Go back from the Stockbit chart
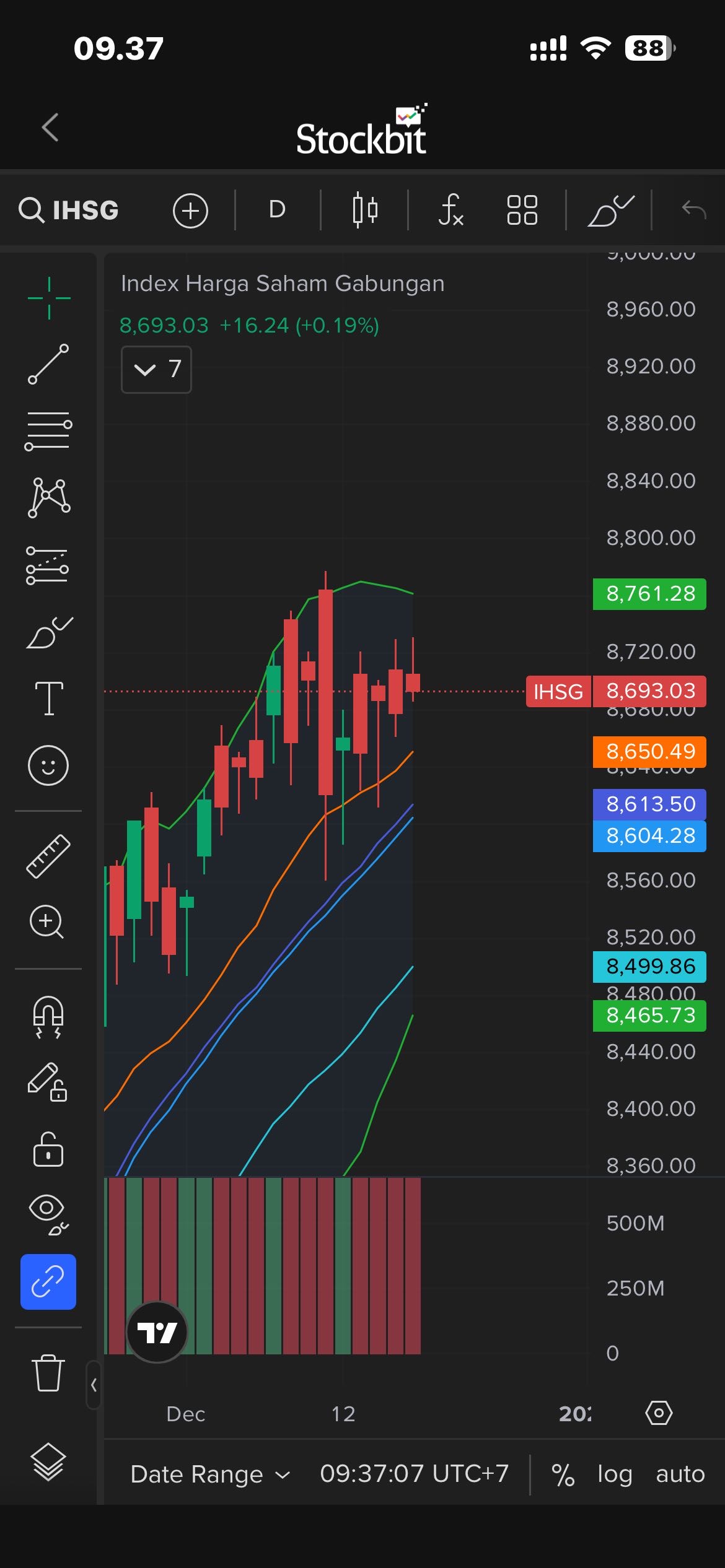Screen dimensions: 725x1568 click(x=50, y=128)
